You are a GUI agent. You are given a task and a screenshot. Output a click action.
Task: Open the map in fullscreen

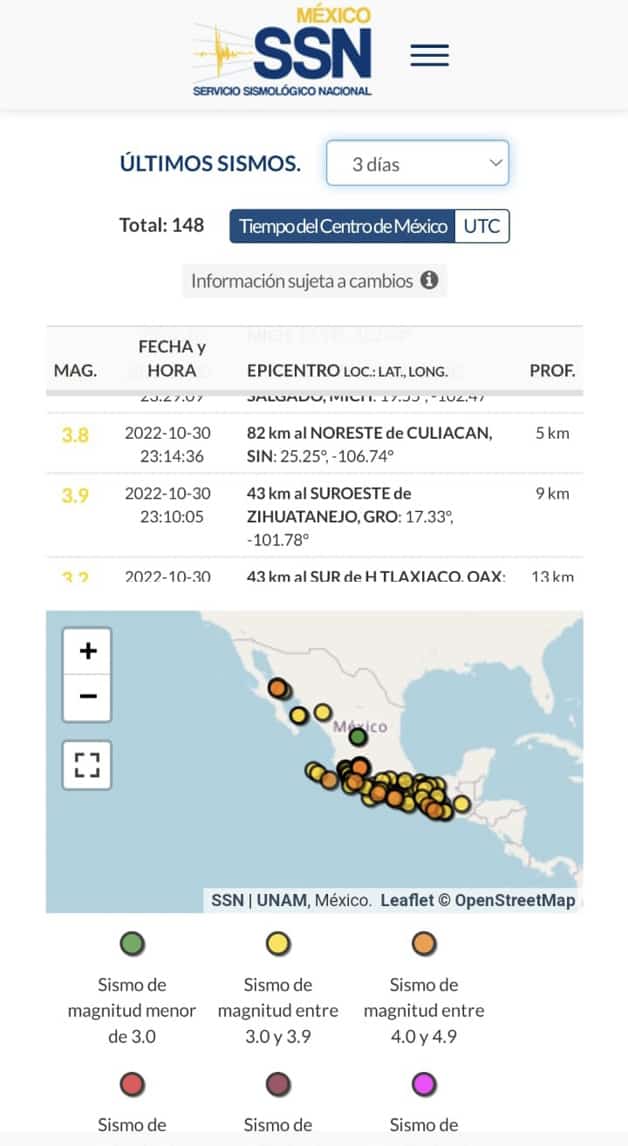tap(88, 766)
